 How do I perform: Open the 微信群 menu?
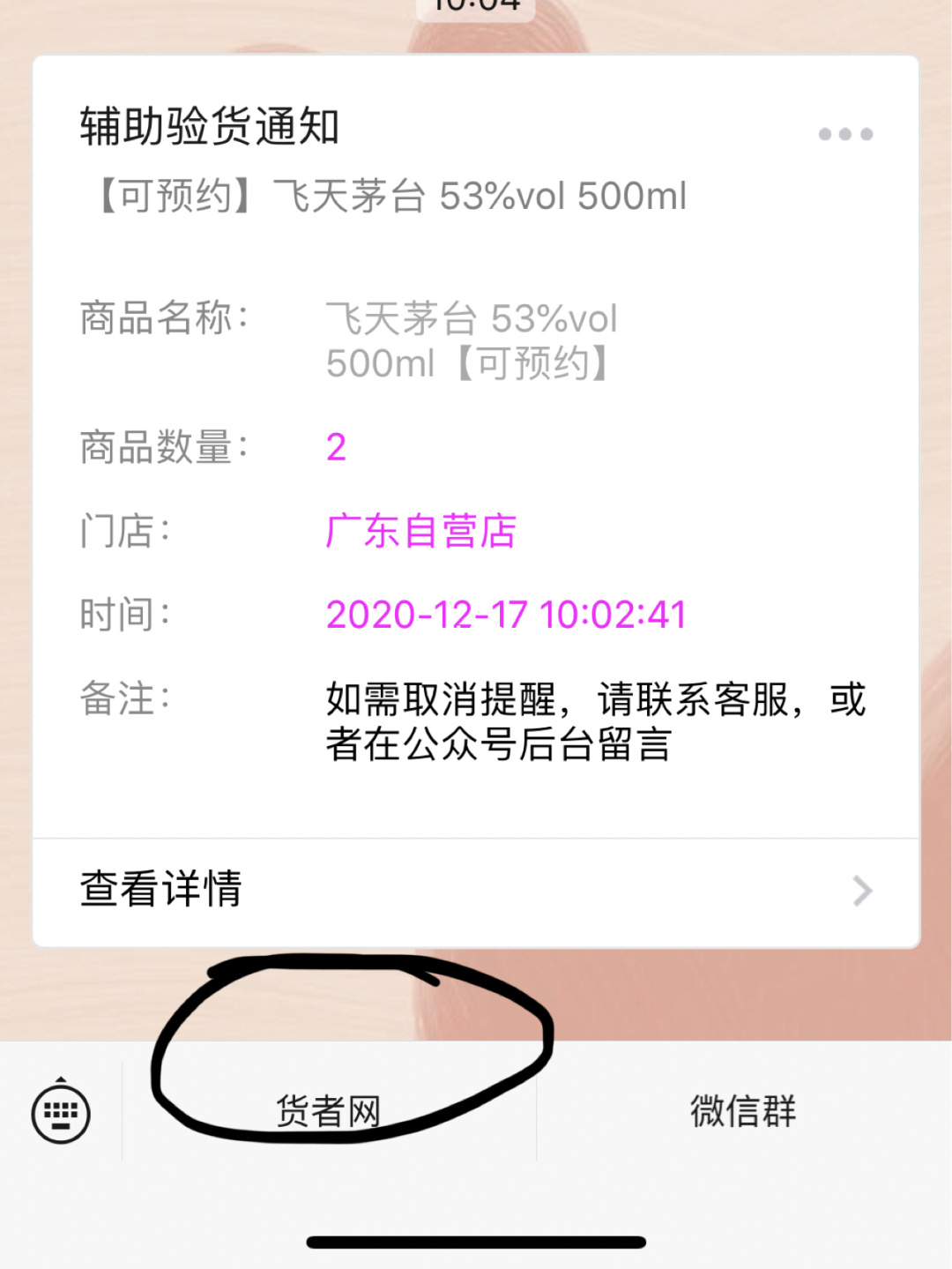743,1111
